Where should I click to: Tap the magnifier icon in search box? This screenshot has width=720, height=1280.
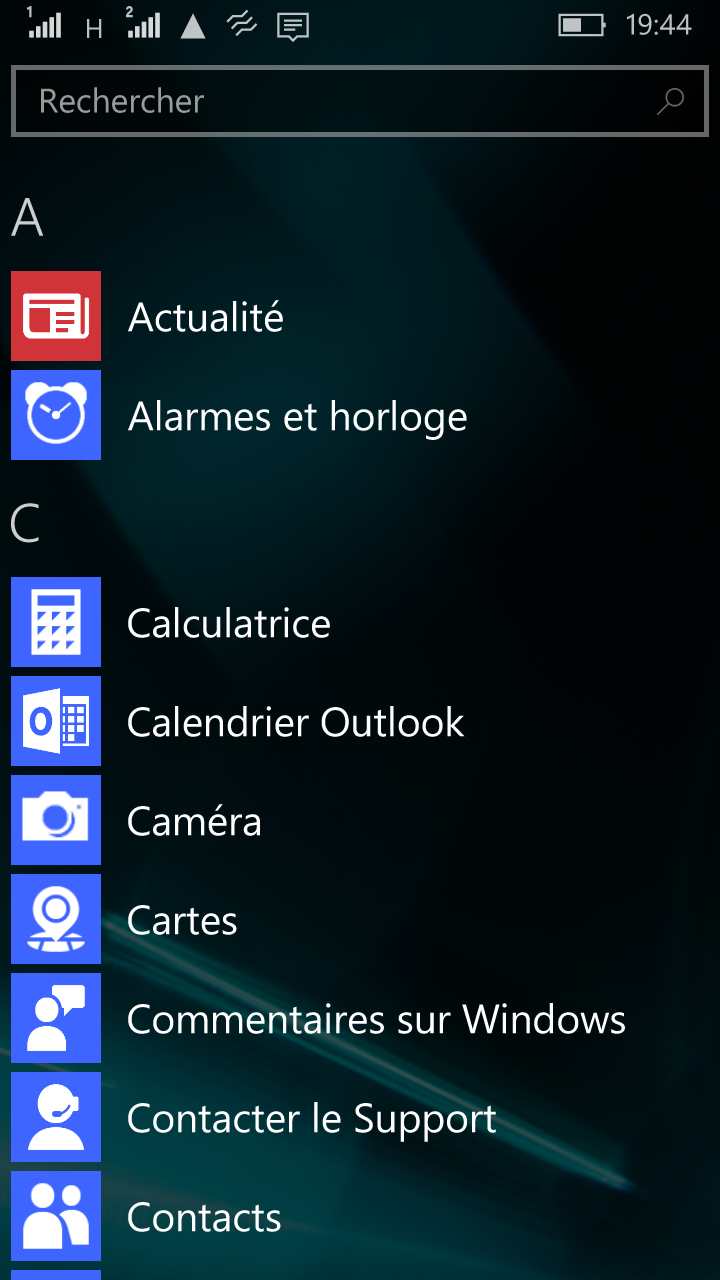click(669, 101)
